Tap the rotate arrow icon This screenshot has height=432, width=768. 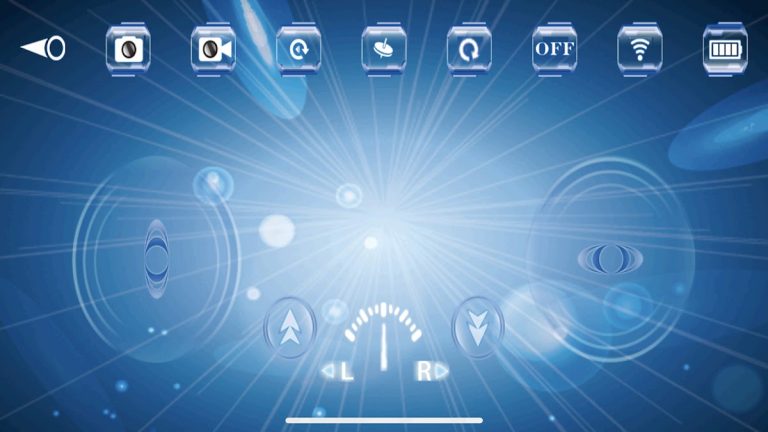pyautogui.click(x=469, y=49)
